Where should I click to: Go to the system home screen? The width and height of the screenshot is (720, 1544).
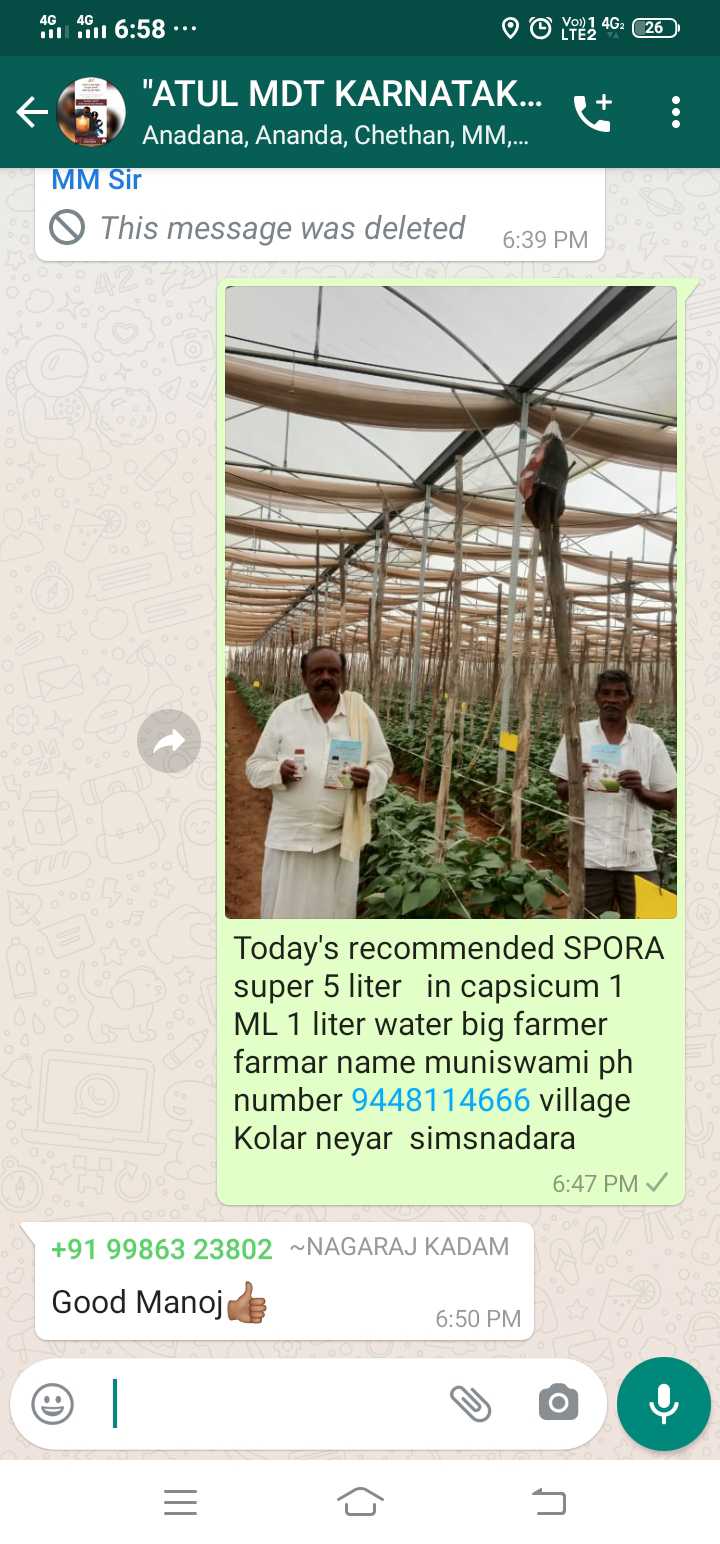coord(360,1501)
